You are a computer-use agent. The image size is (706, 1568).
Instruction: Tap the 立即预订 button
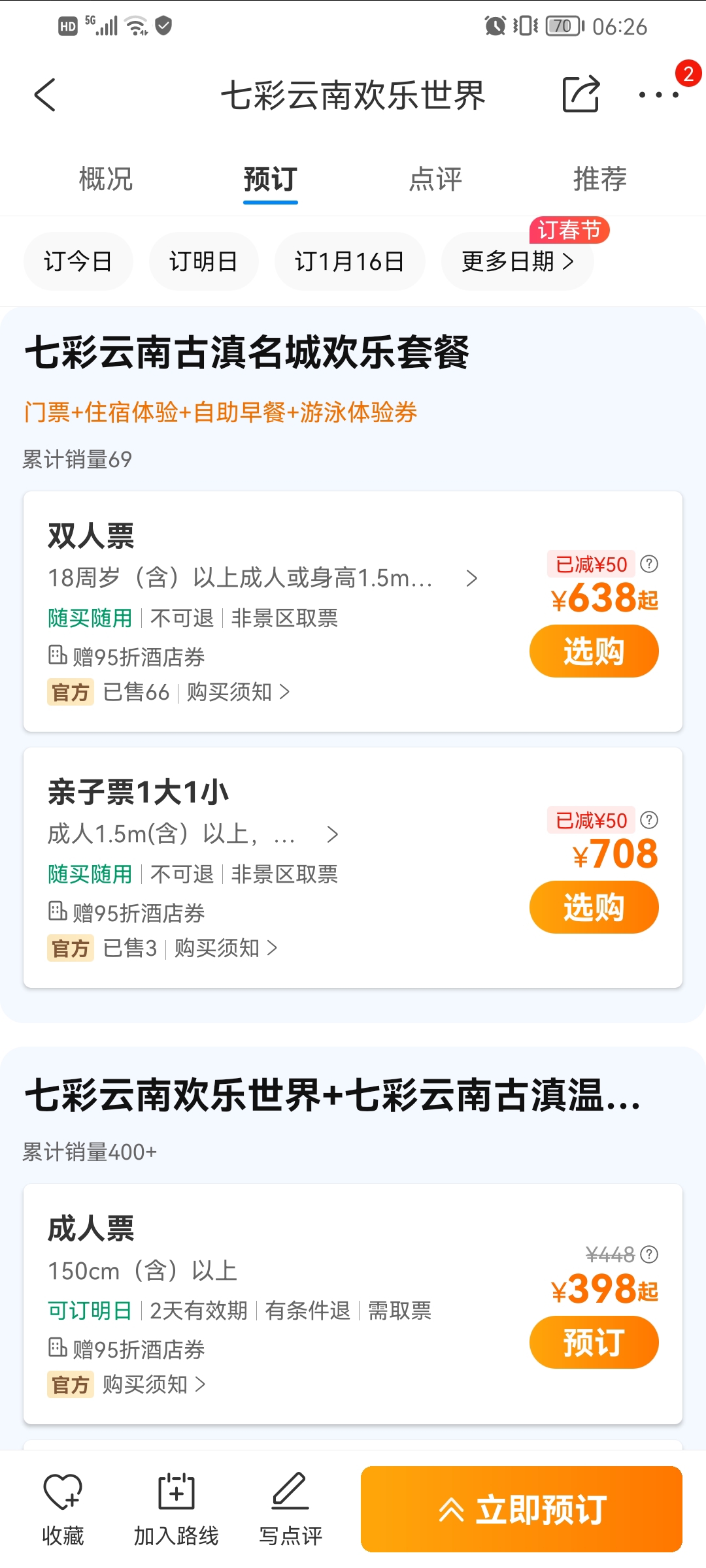(522, 1509)
